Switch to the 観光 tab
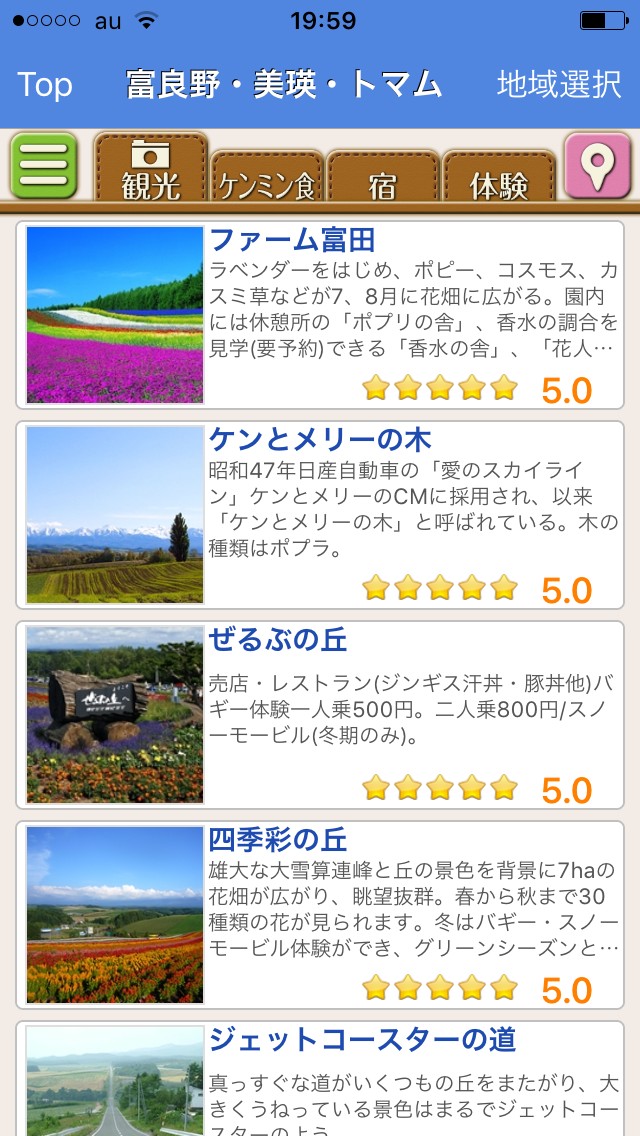 point(151,170)
